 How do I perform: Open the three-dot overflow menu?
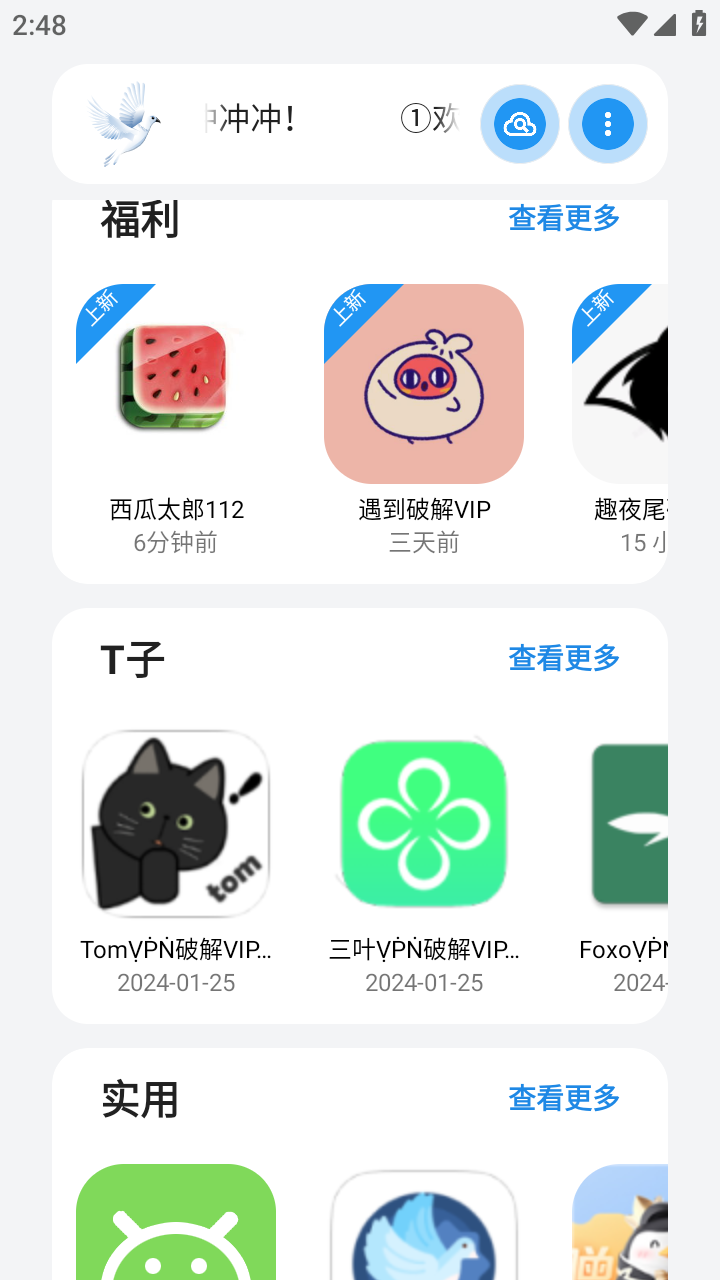pyautogui.click(x=607, y=124)
